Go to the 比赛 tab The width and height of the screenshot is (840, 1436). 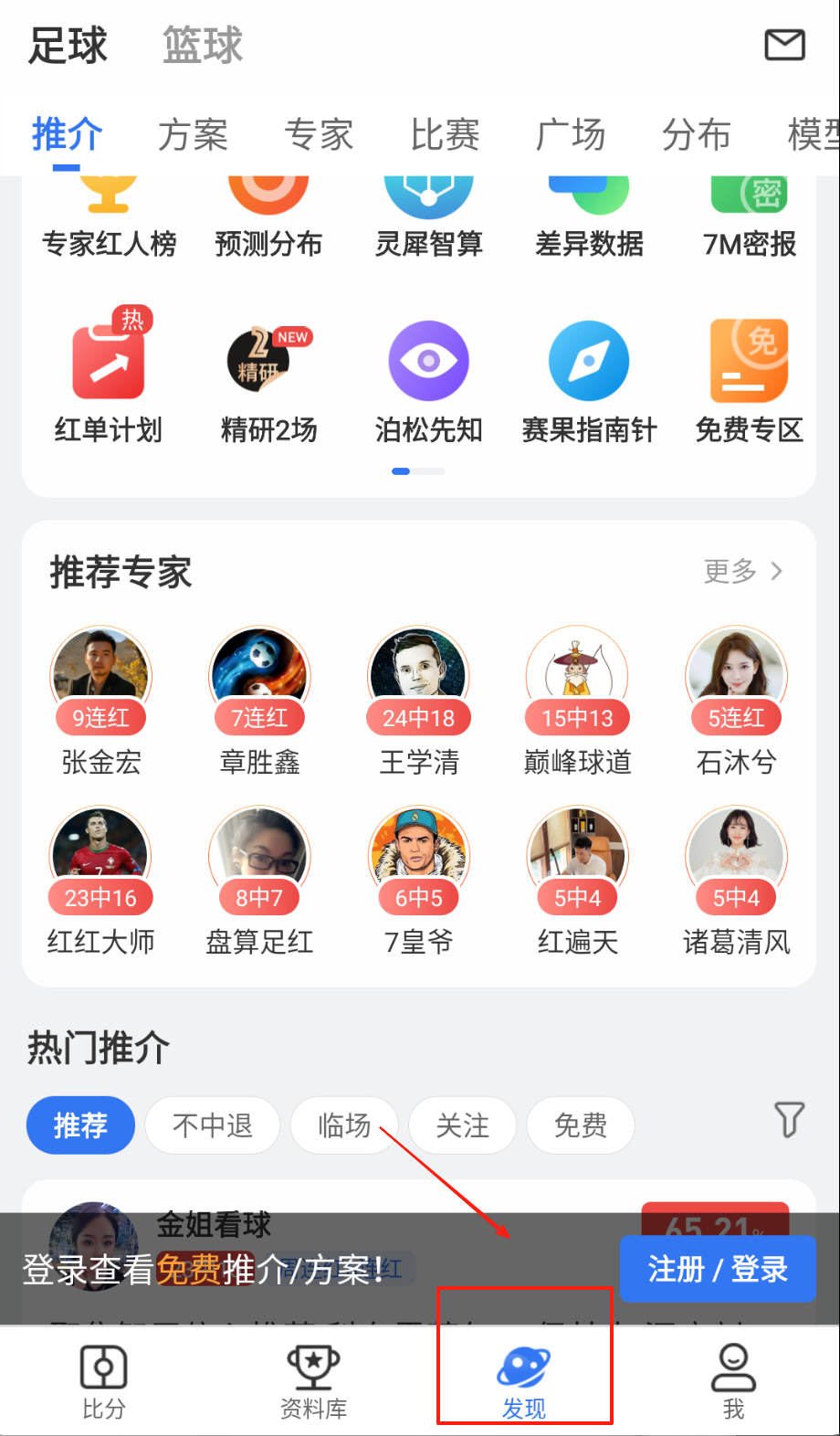pyautogui.click(x=445, y=135)
